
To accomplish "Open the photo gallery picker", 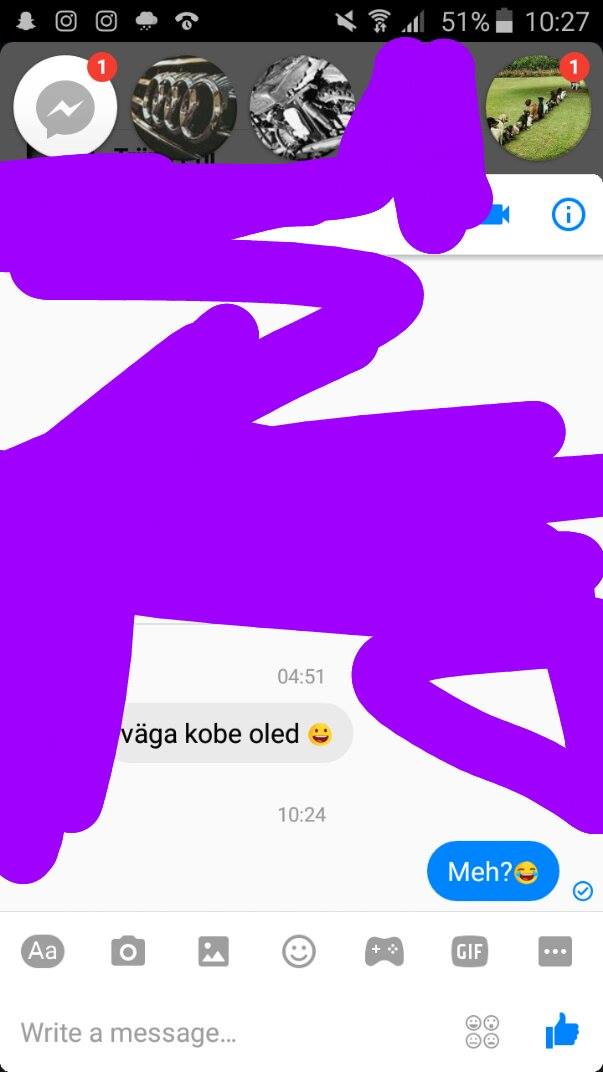I will (213, 952).
